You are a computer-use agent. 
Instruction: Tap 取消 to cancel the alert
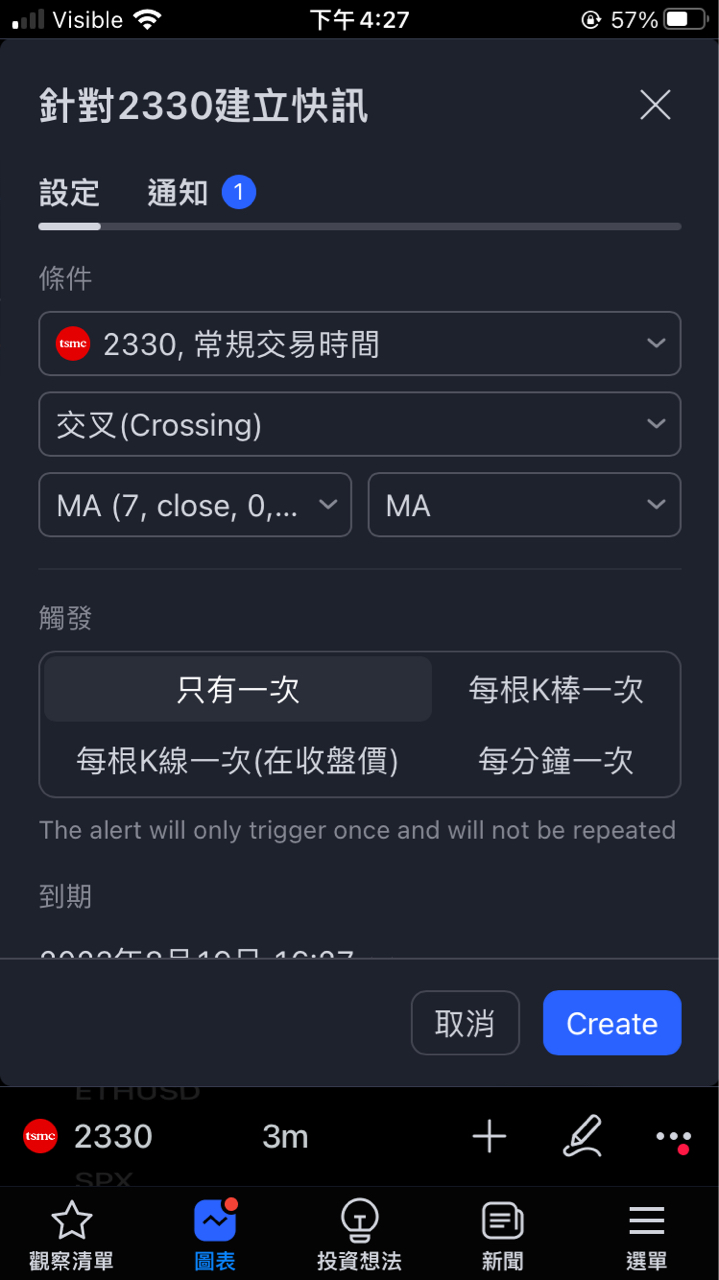click(465, 1023)
